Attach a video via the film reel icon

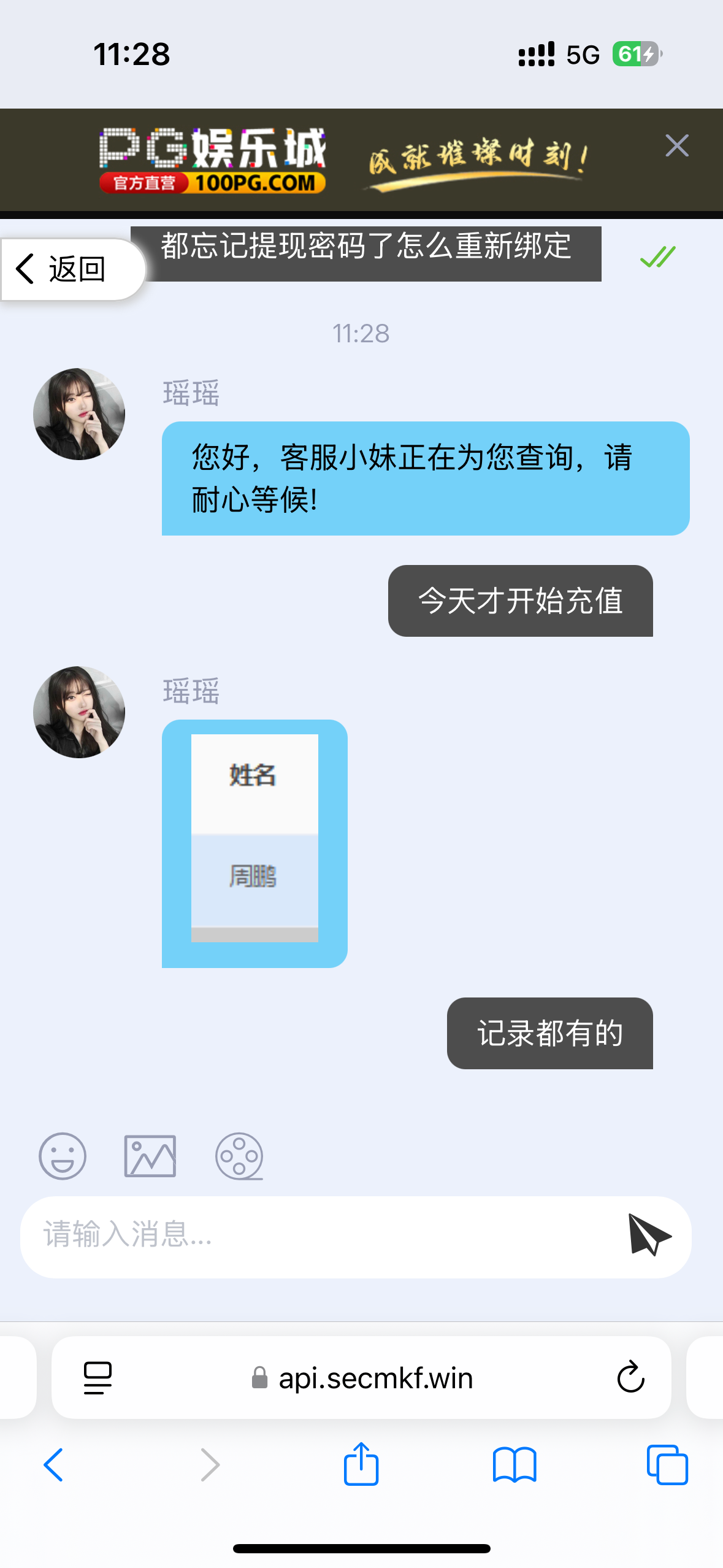[x=239, y=1156]
